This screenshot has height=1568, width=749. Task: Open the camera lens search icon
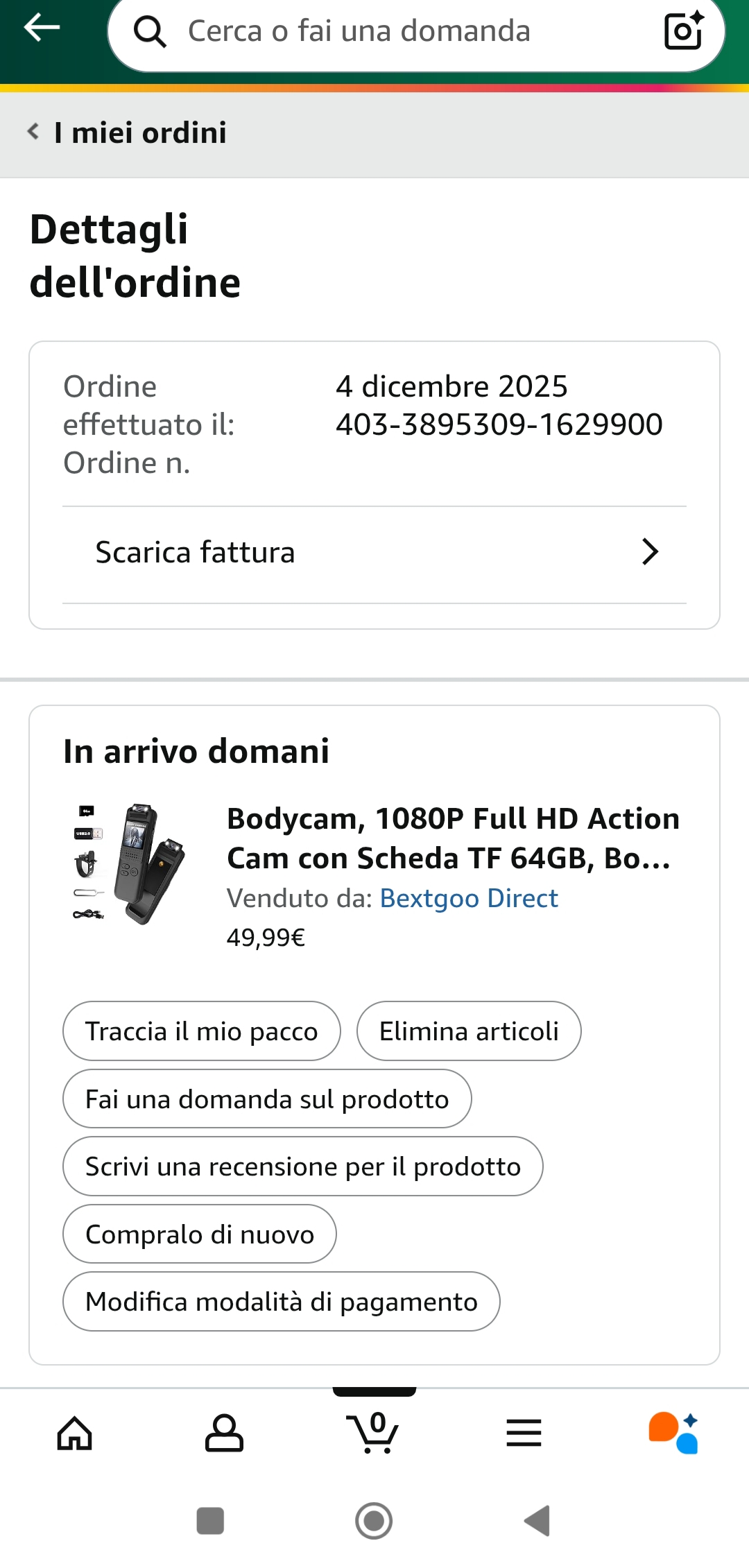[x=684, y=31]
